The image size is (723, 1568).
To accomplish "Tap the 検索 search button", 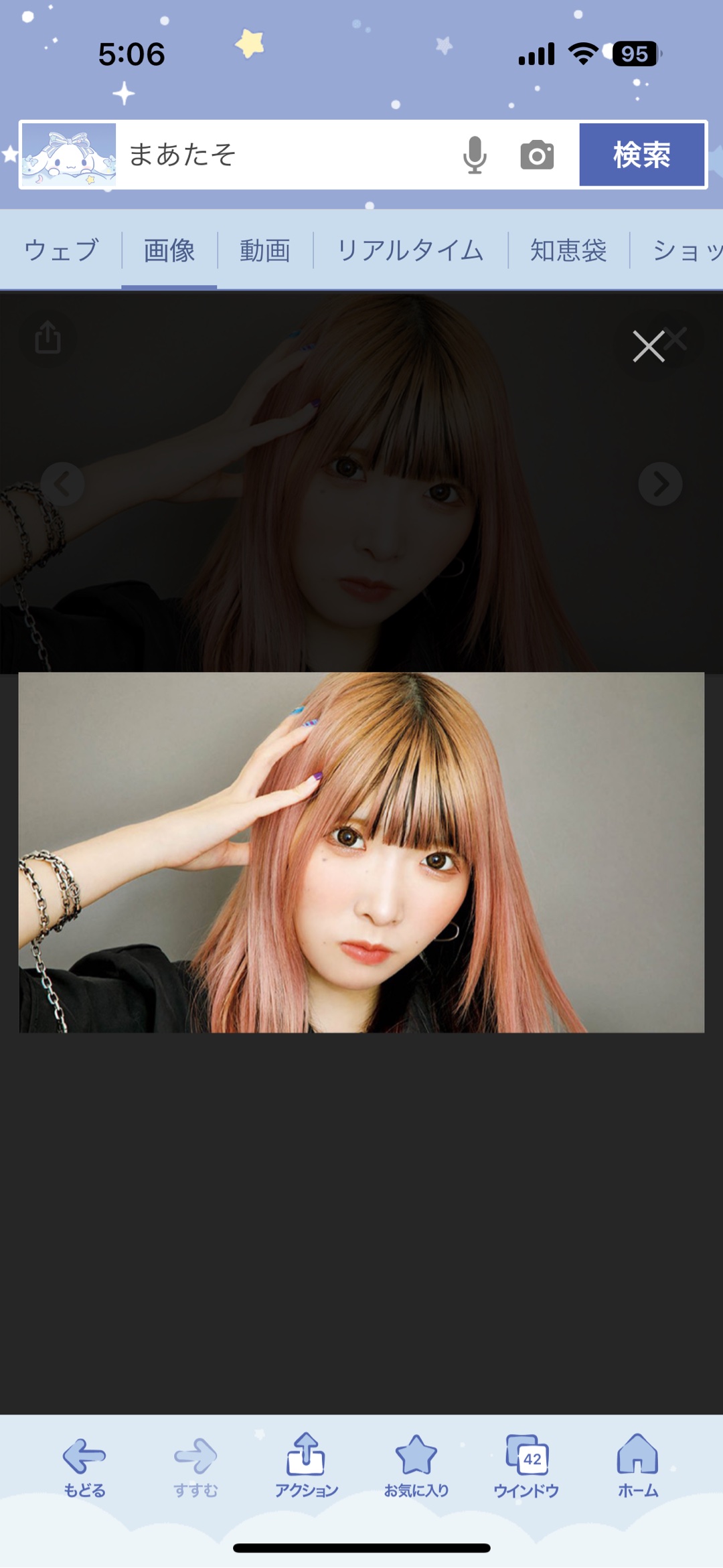I will (x=641, y=155).
